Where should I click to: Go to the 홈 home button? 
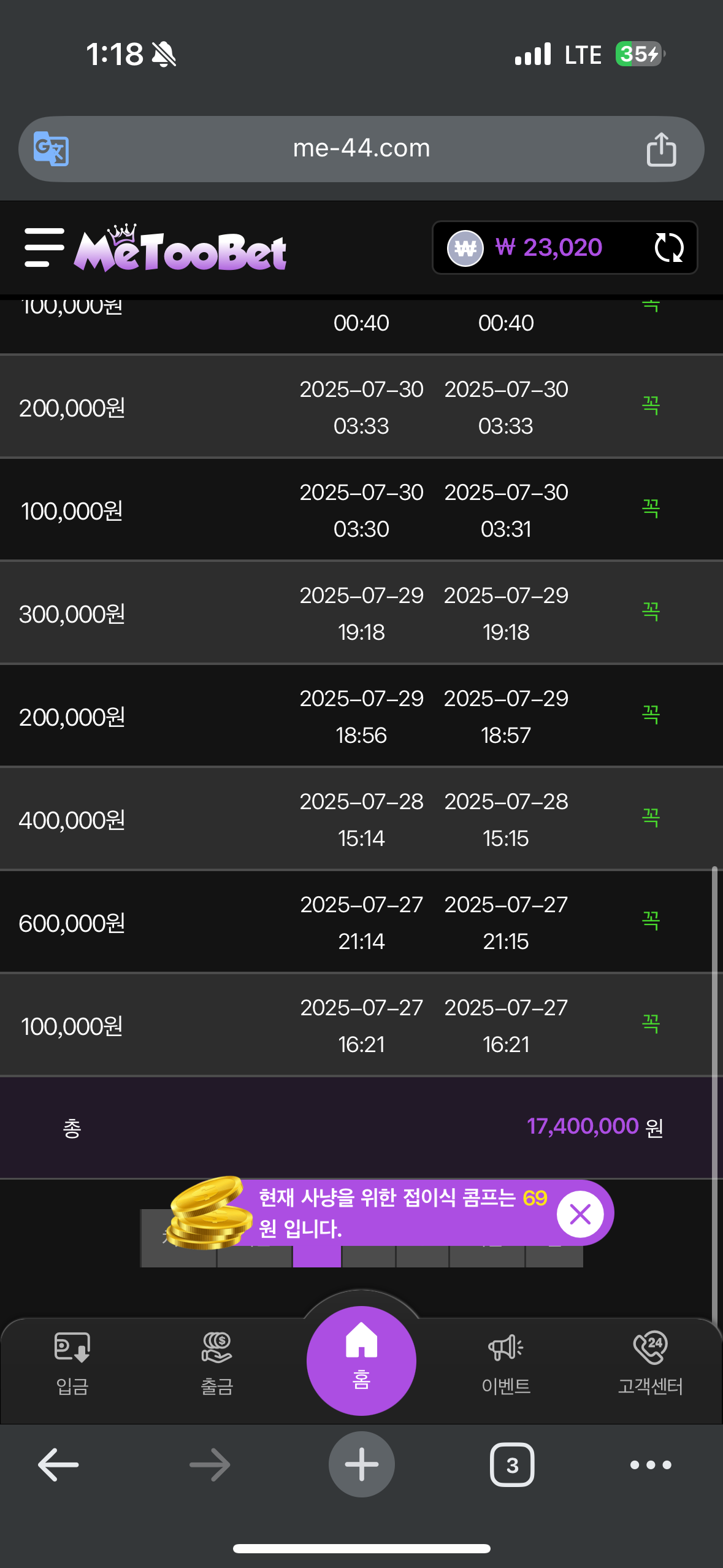click(x=361, y=1361)
